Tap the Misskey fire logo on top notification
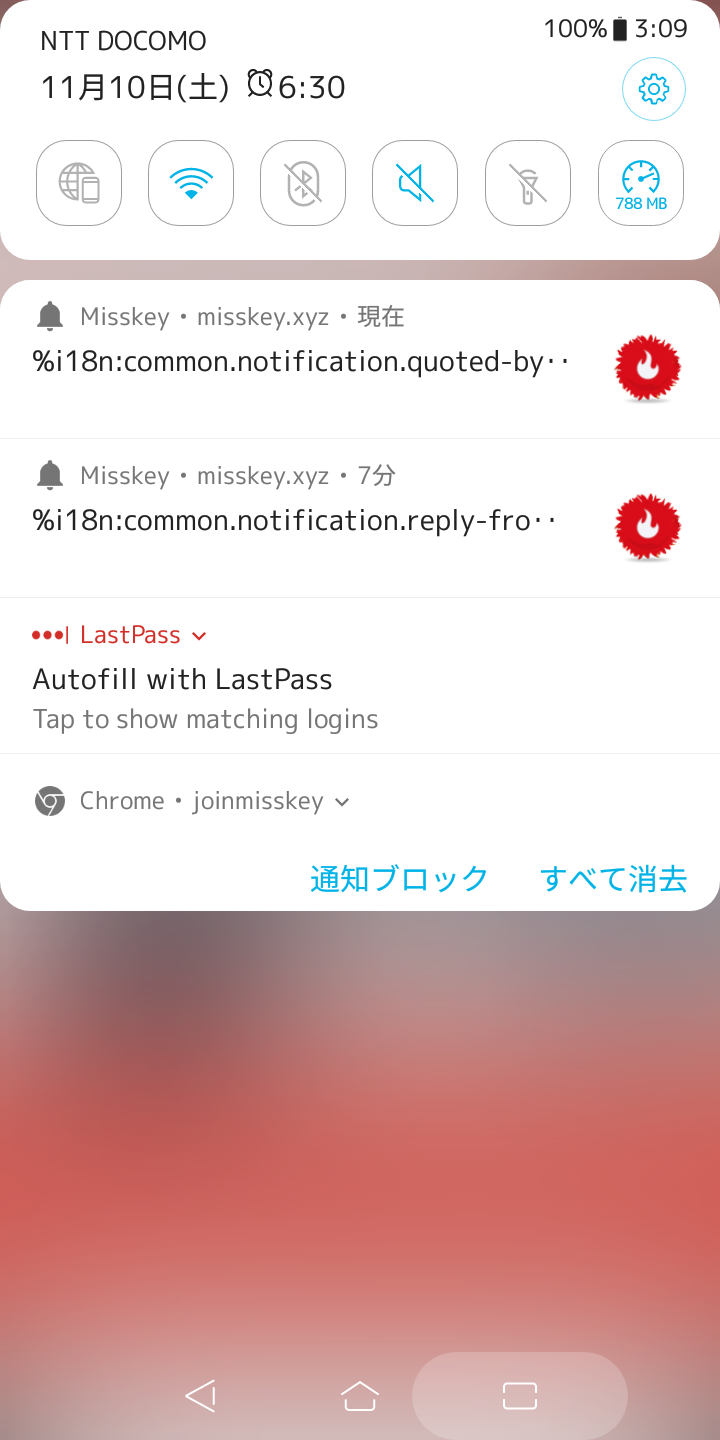This screenshot has height=1440, width=720. (647, 368)
